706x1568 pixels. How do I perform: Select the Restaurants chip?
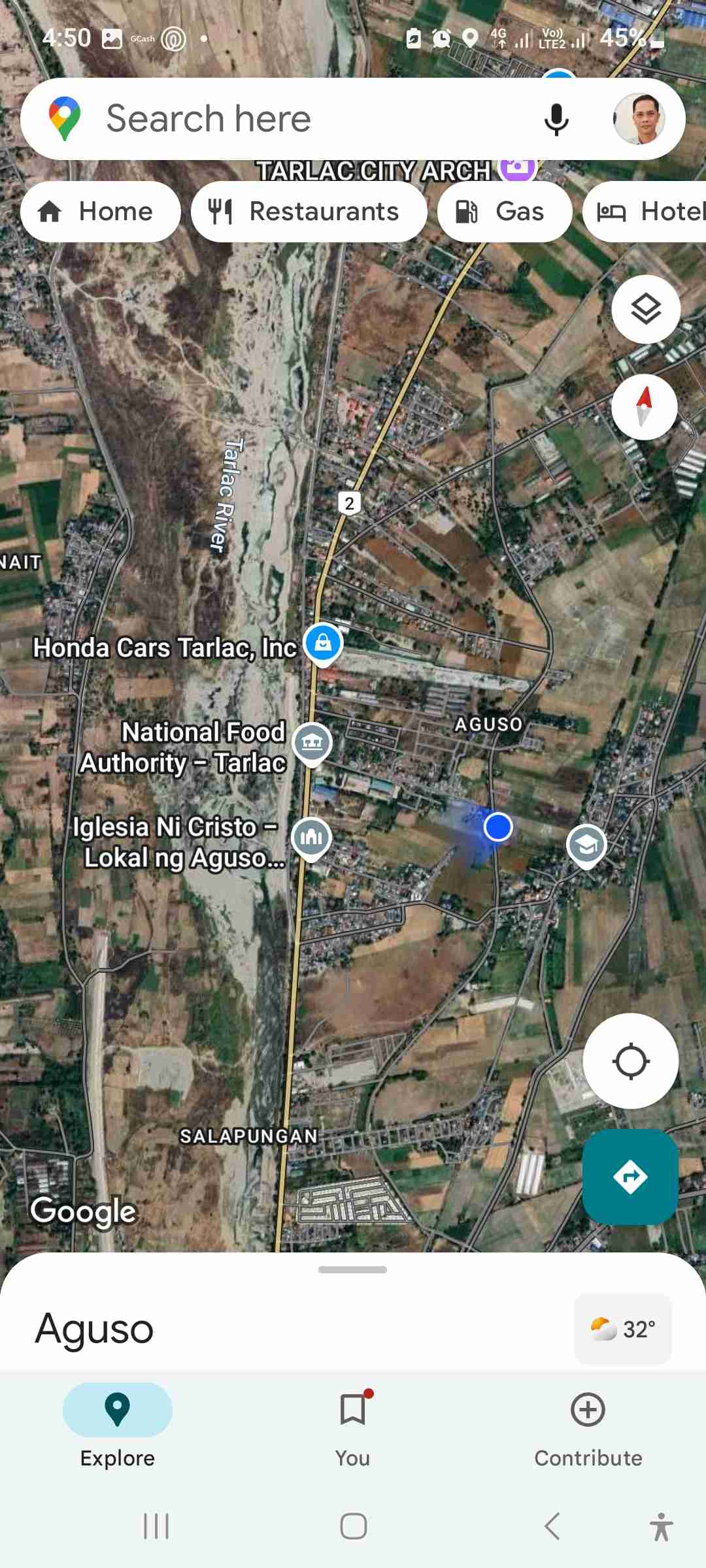309,212
